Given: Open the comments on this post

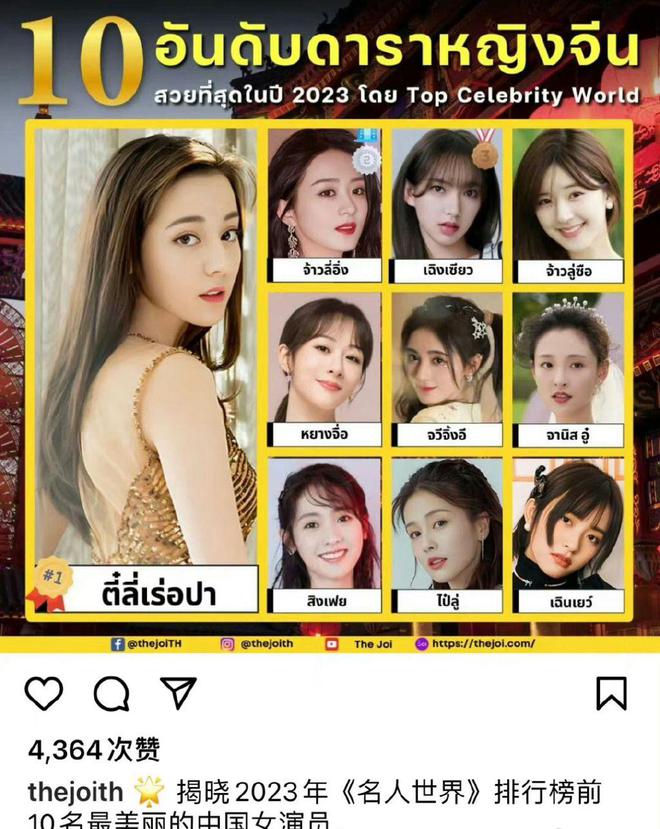Looking at the screenshot, I should click(x=110, y=693).
